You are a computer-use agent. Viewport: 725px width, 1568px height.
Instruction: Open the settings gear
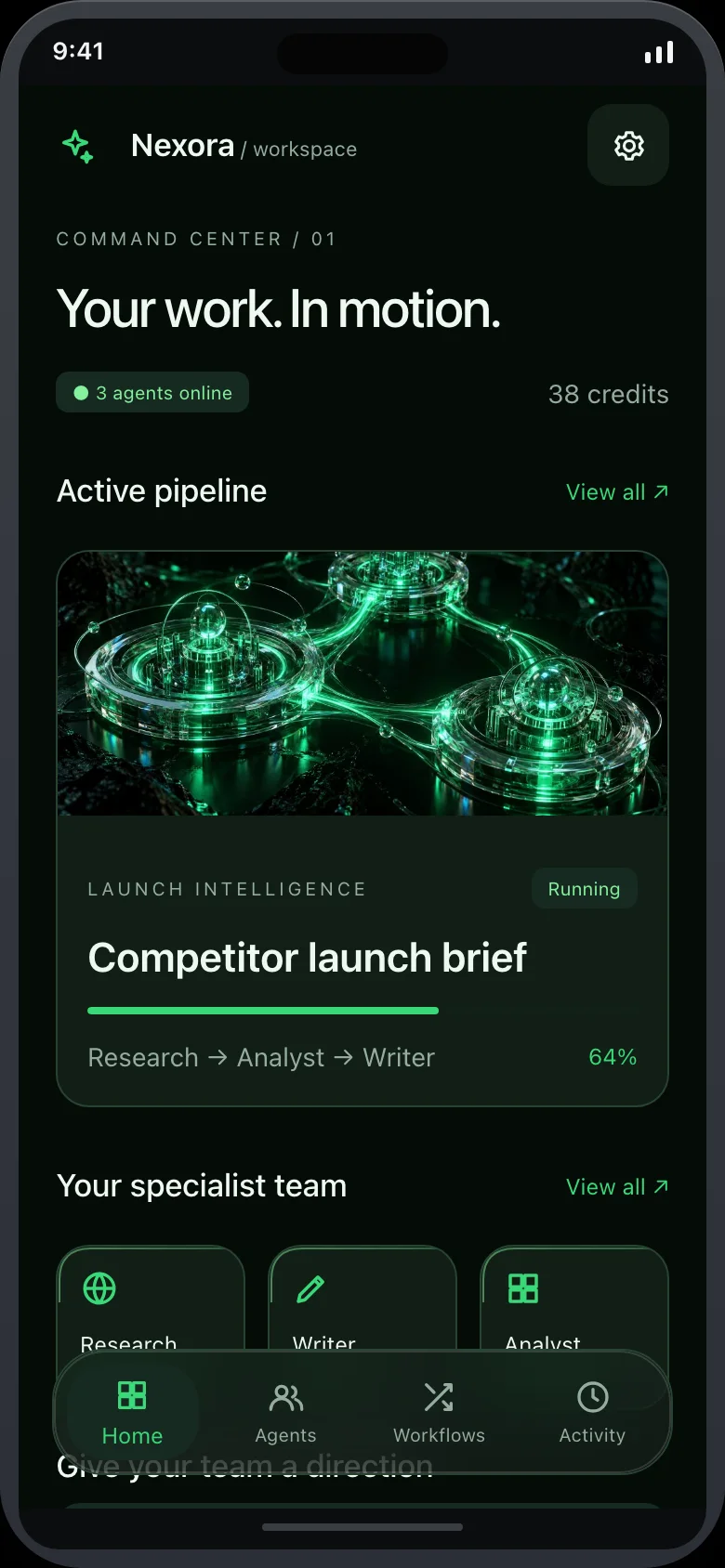click(628, 146)
